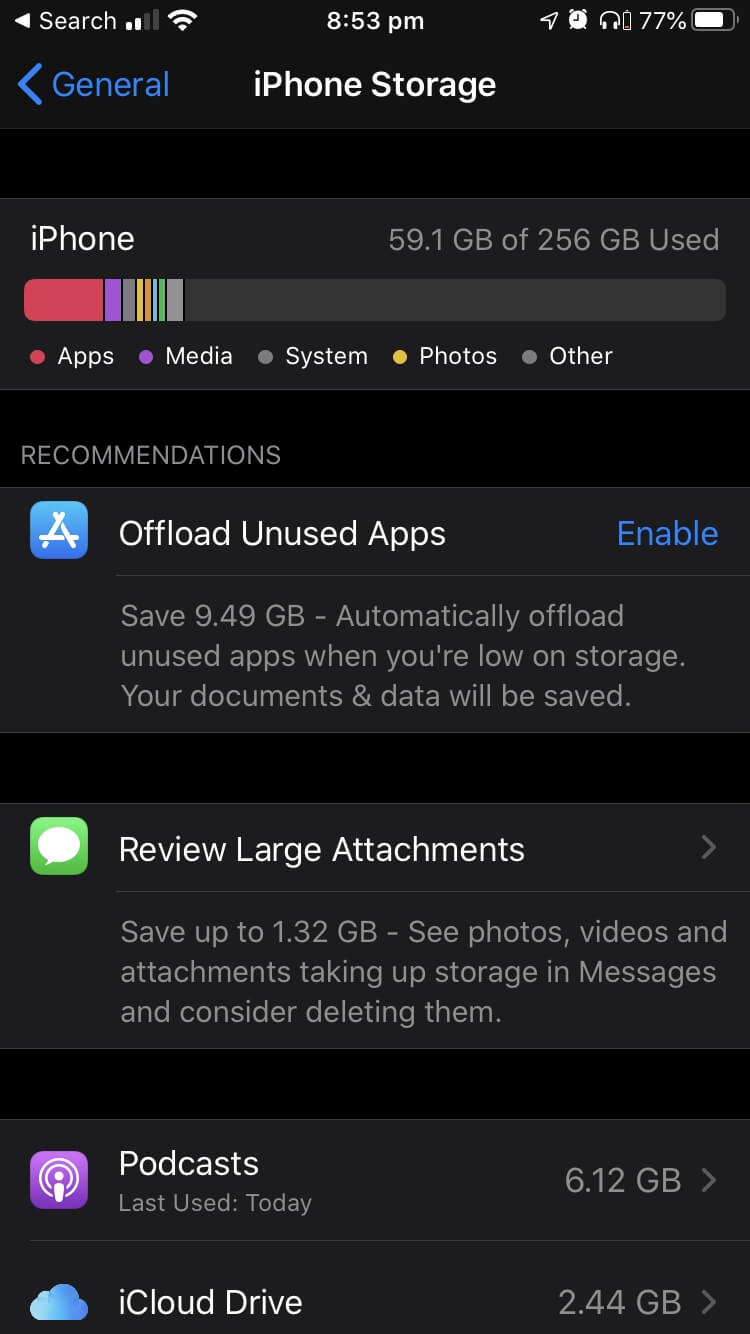The width and height of the screenshot is (750, 1334).
Task: Enable Offload Unused Apps
Action: click(667, 533)
